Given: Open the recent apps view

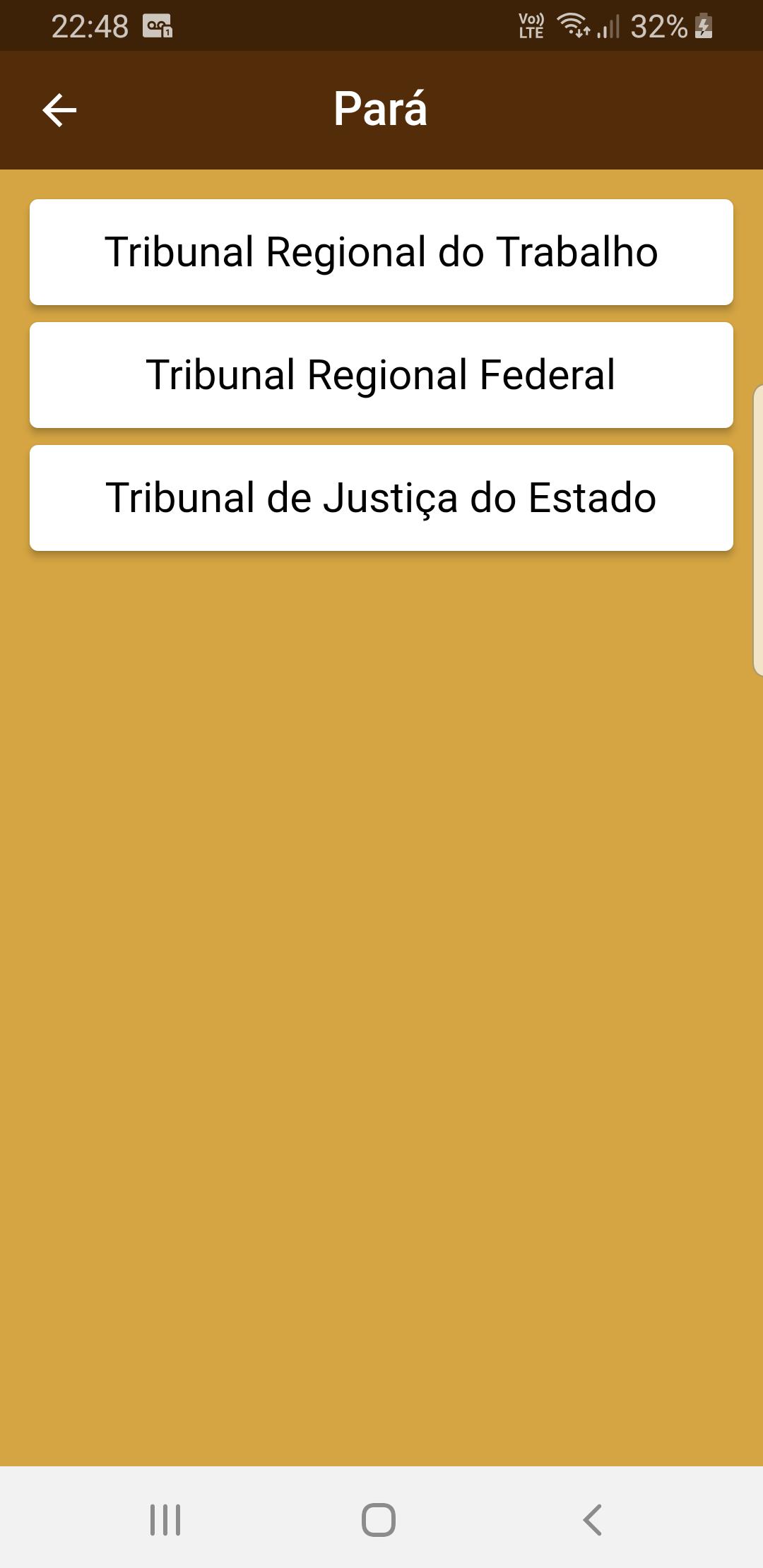Looking at the screenshot, I should (x=165, y=1519).
